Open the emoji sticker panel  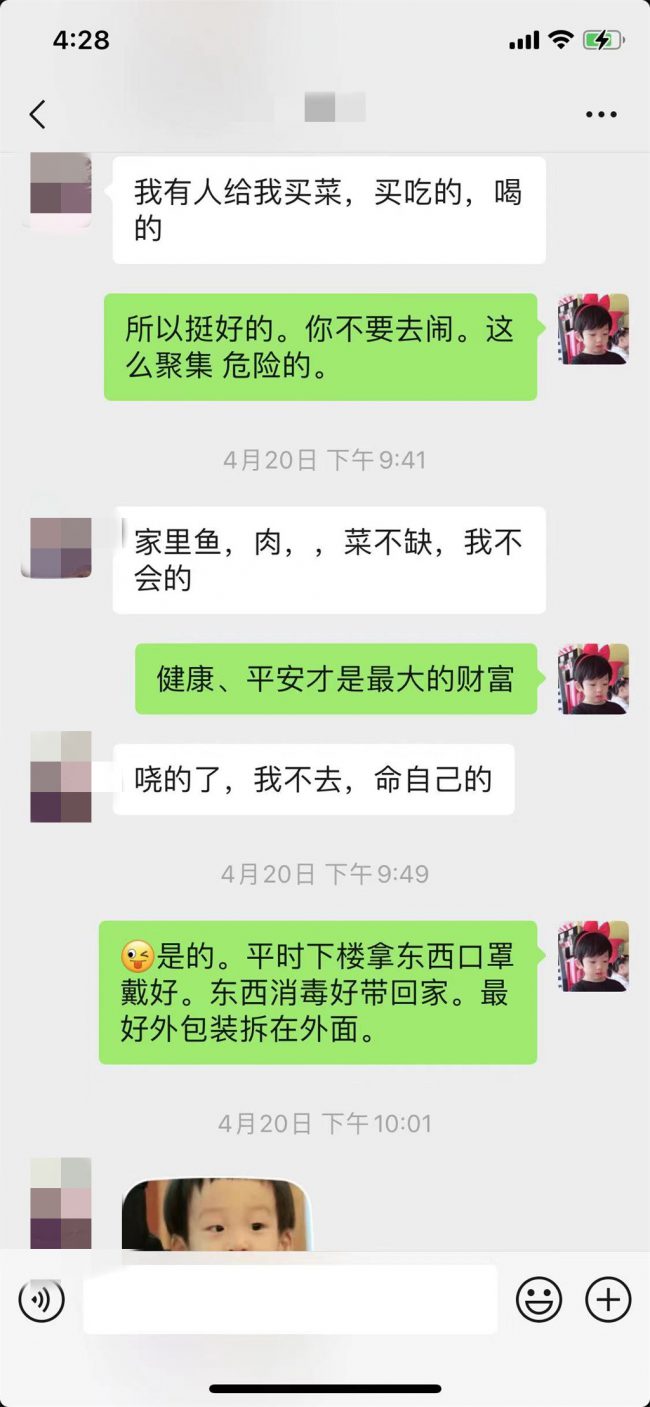(538, 1300)
